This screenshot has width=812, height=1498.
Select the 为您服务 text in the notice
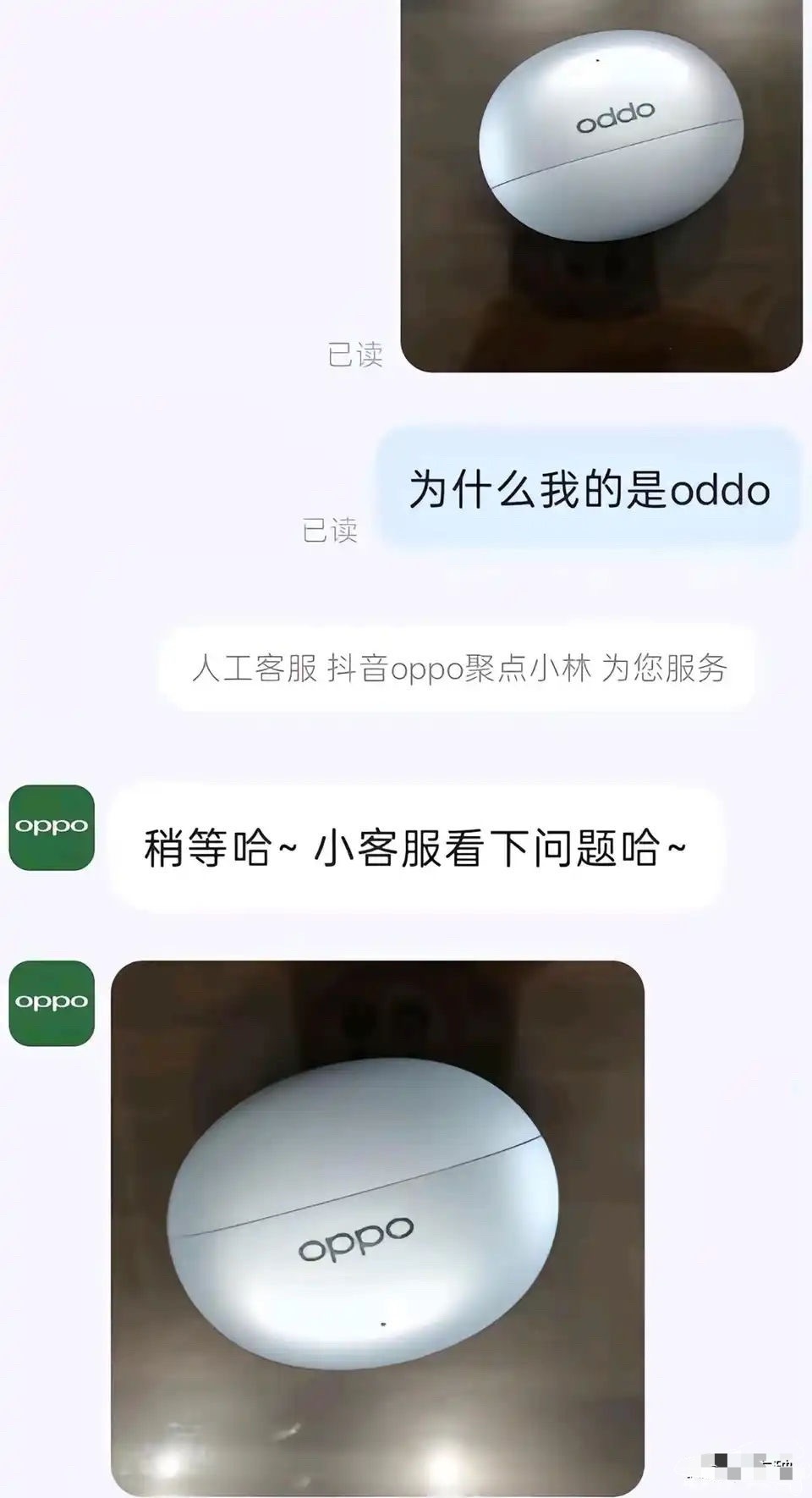point(672,667)
